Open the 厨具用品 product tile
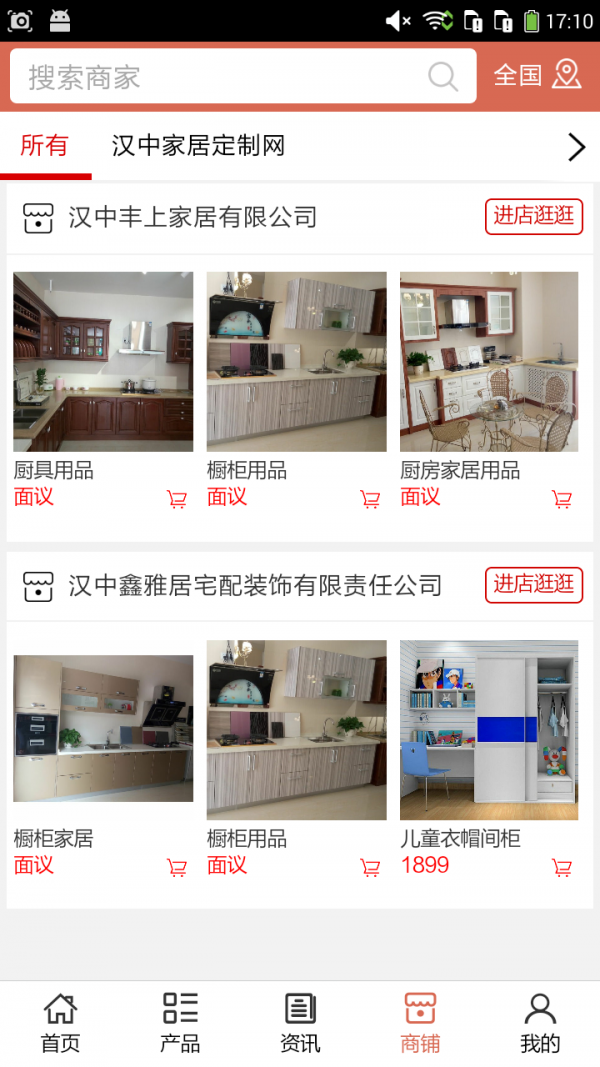 pyautogui.click(x=103, y=362)
